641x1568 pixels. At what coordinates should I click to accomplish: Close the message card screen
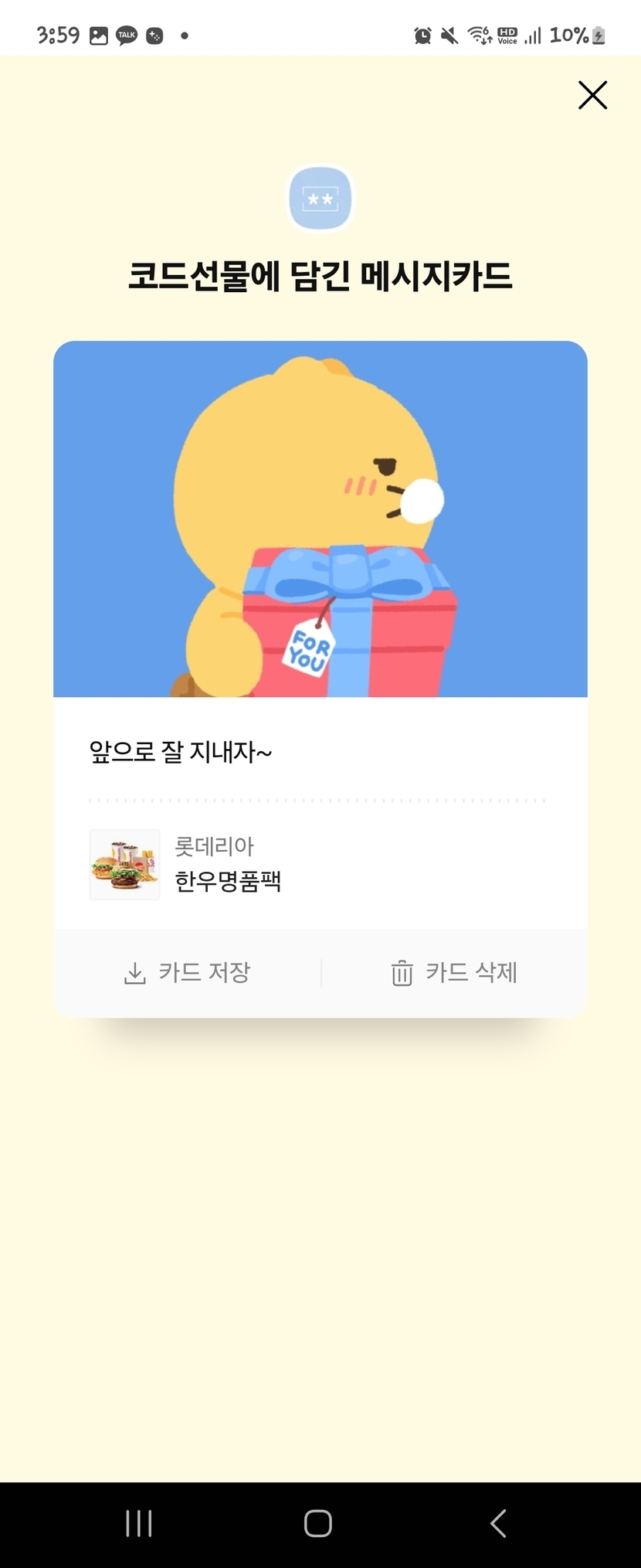592,95
